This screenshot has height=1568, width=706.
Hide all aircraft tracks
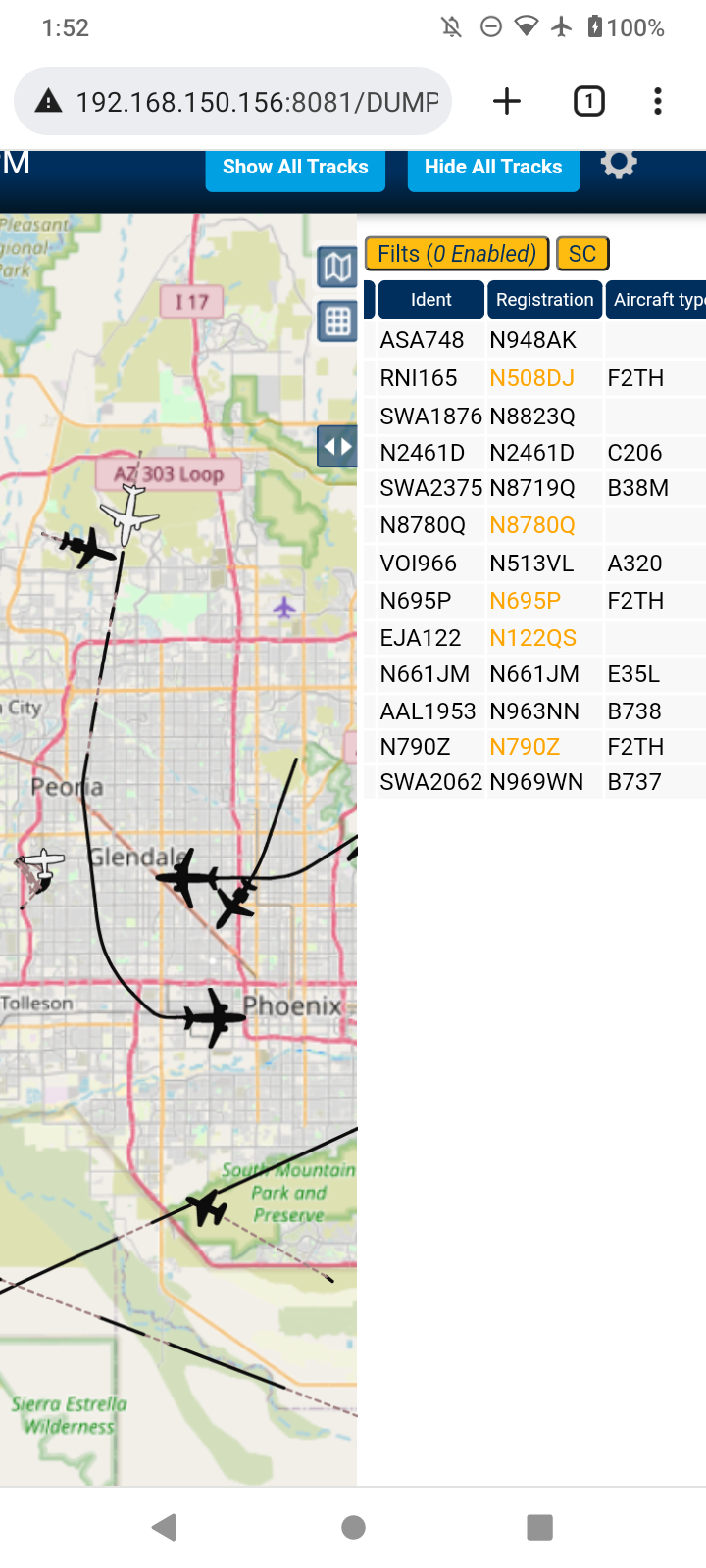[x=493, y=168]
